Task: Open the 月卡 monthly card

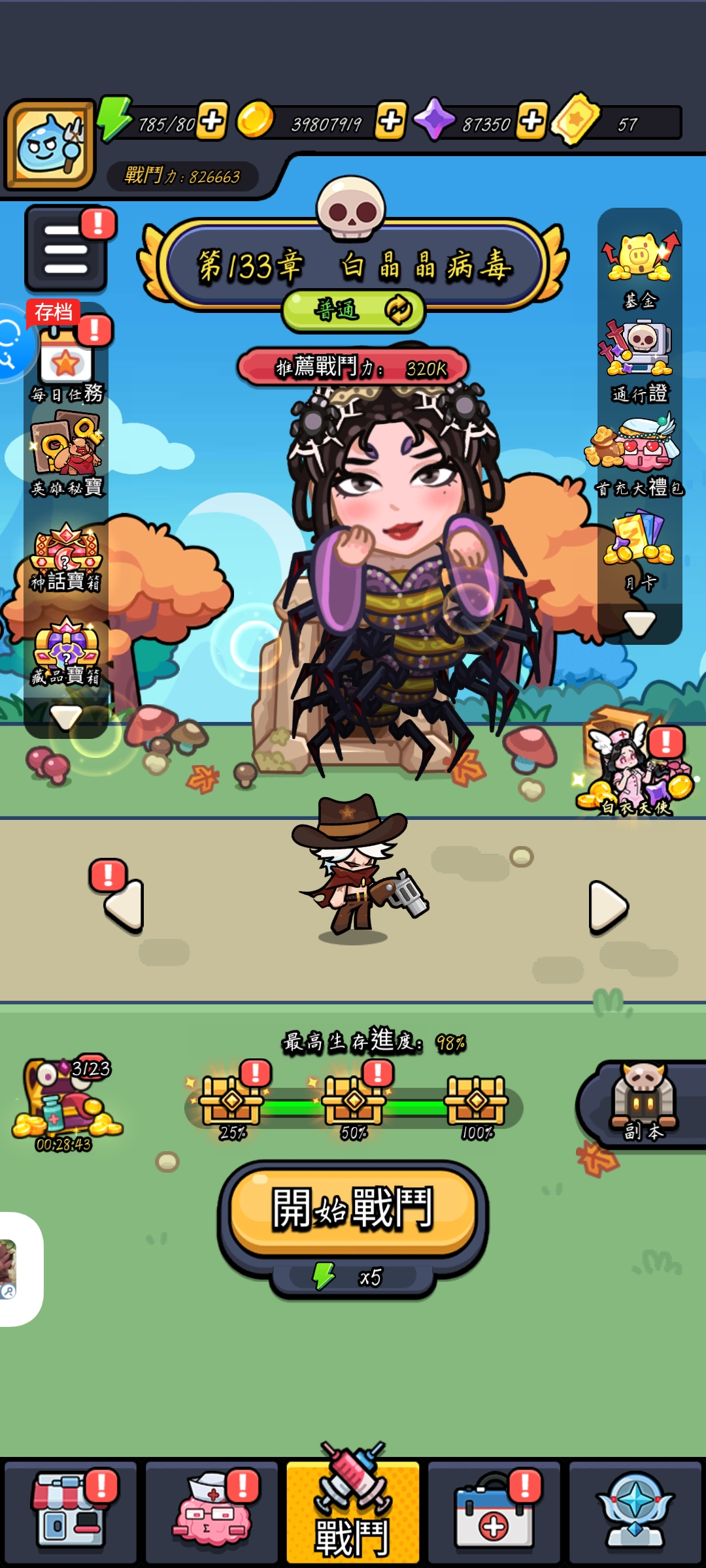Action: [639, 549]
